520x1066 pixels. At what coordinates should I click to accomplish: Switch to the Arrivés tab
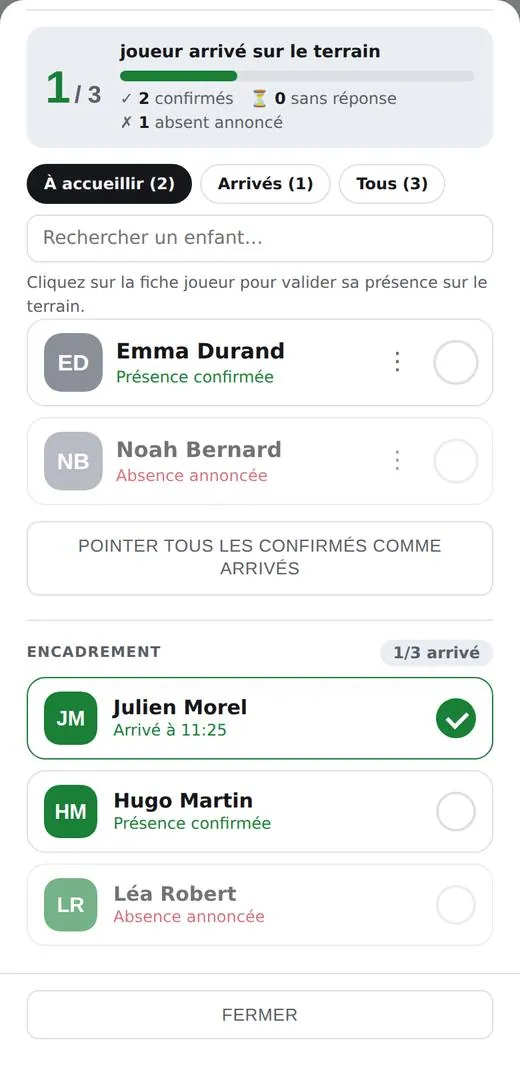coord(265,184)
